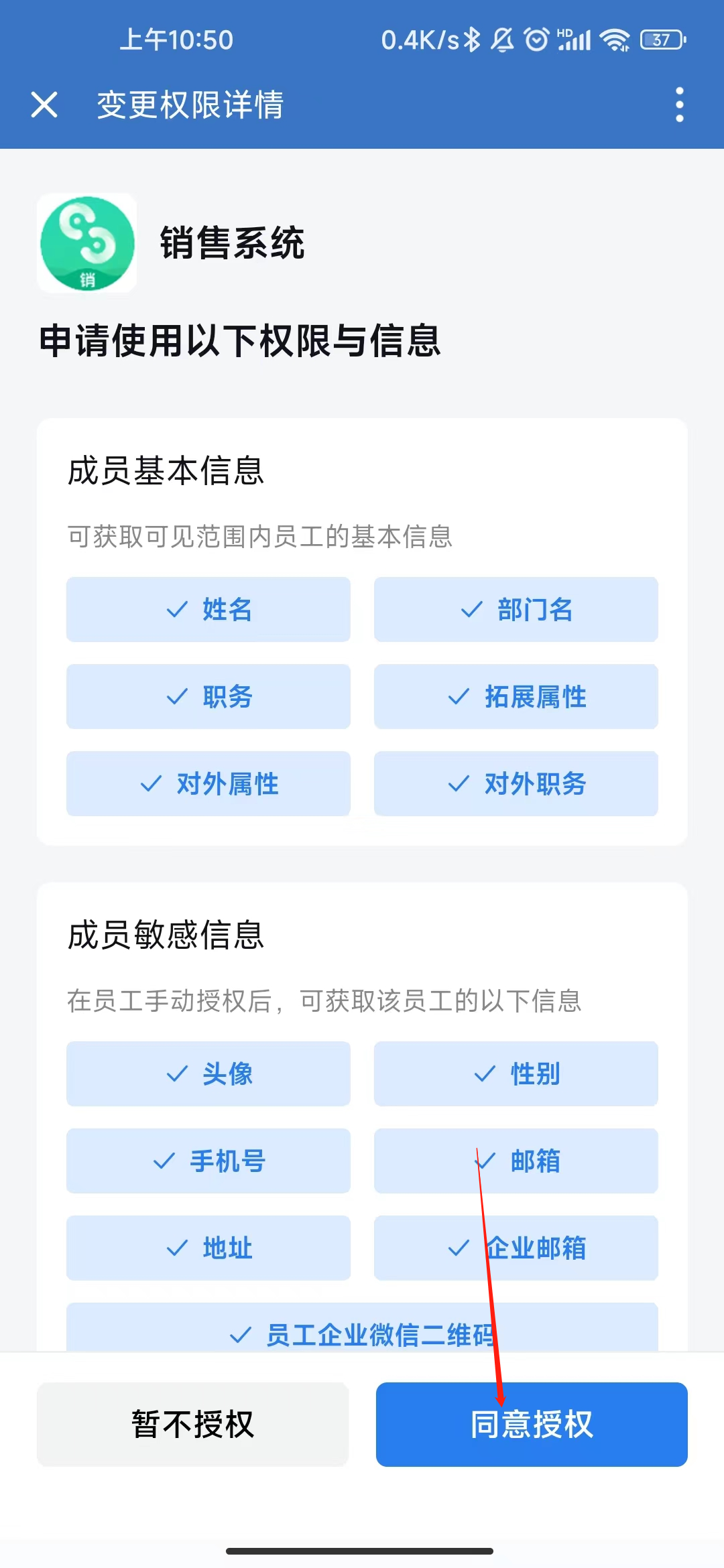This screenshot has height=1568, width=724.
Task: Uncheck the 对外属性 permission
Action: [x=208, y=783]
